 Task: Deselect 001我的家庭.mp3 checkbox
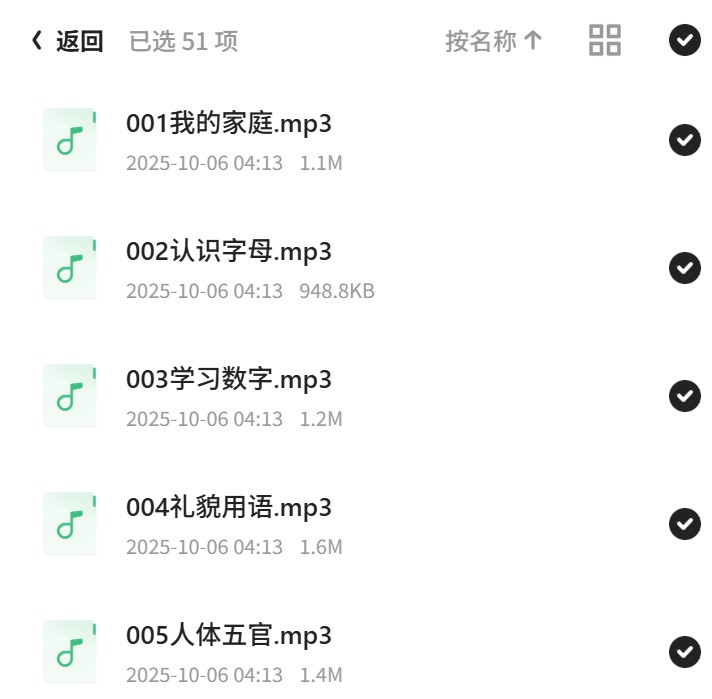coord(684,140)
